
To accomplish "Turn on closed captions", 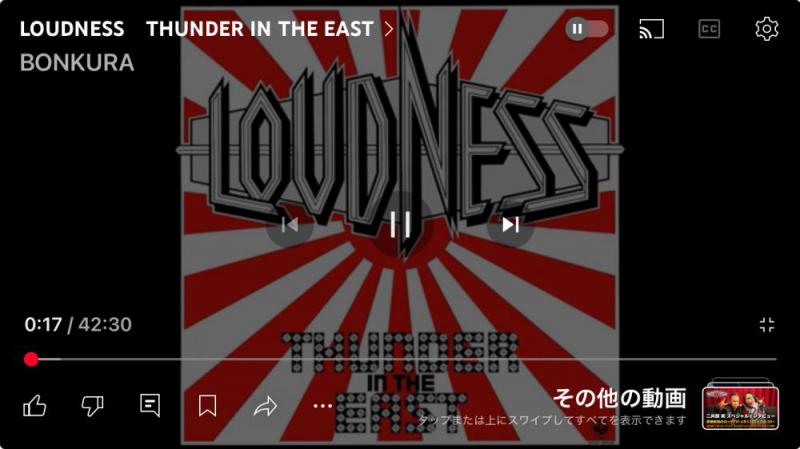I will coord(709,29).
